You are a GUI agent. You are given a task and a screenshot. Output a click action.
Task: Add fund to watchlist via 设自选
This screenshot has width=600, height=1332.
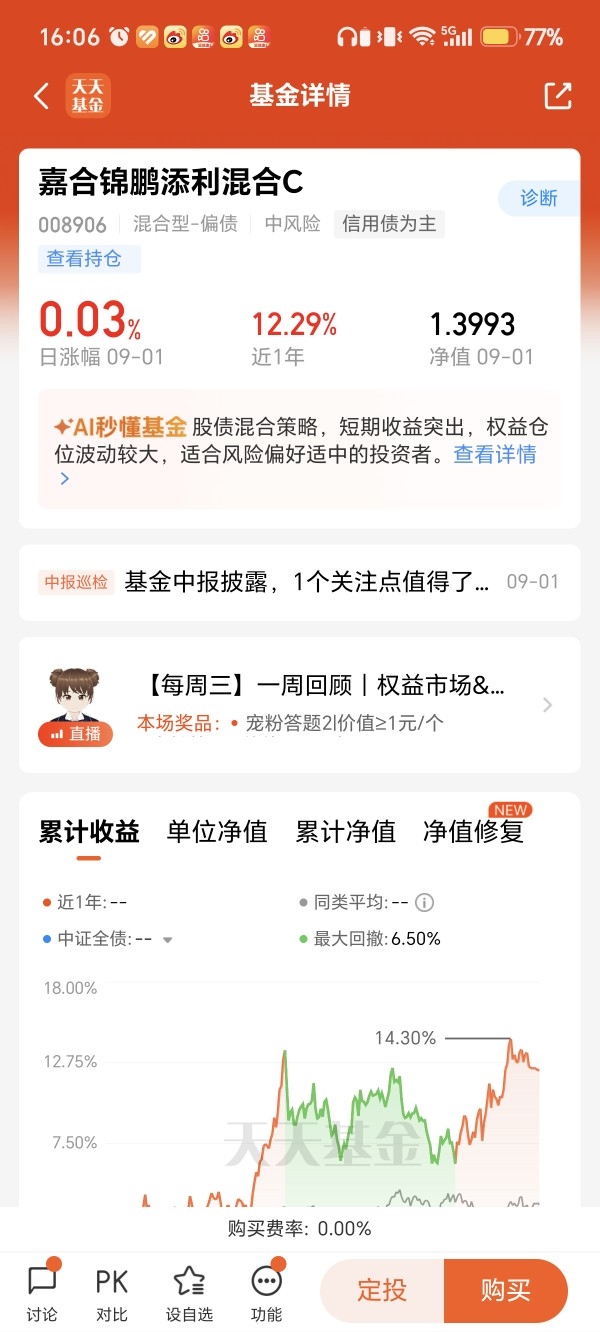[189, 1293]
